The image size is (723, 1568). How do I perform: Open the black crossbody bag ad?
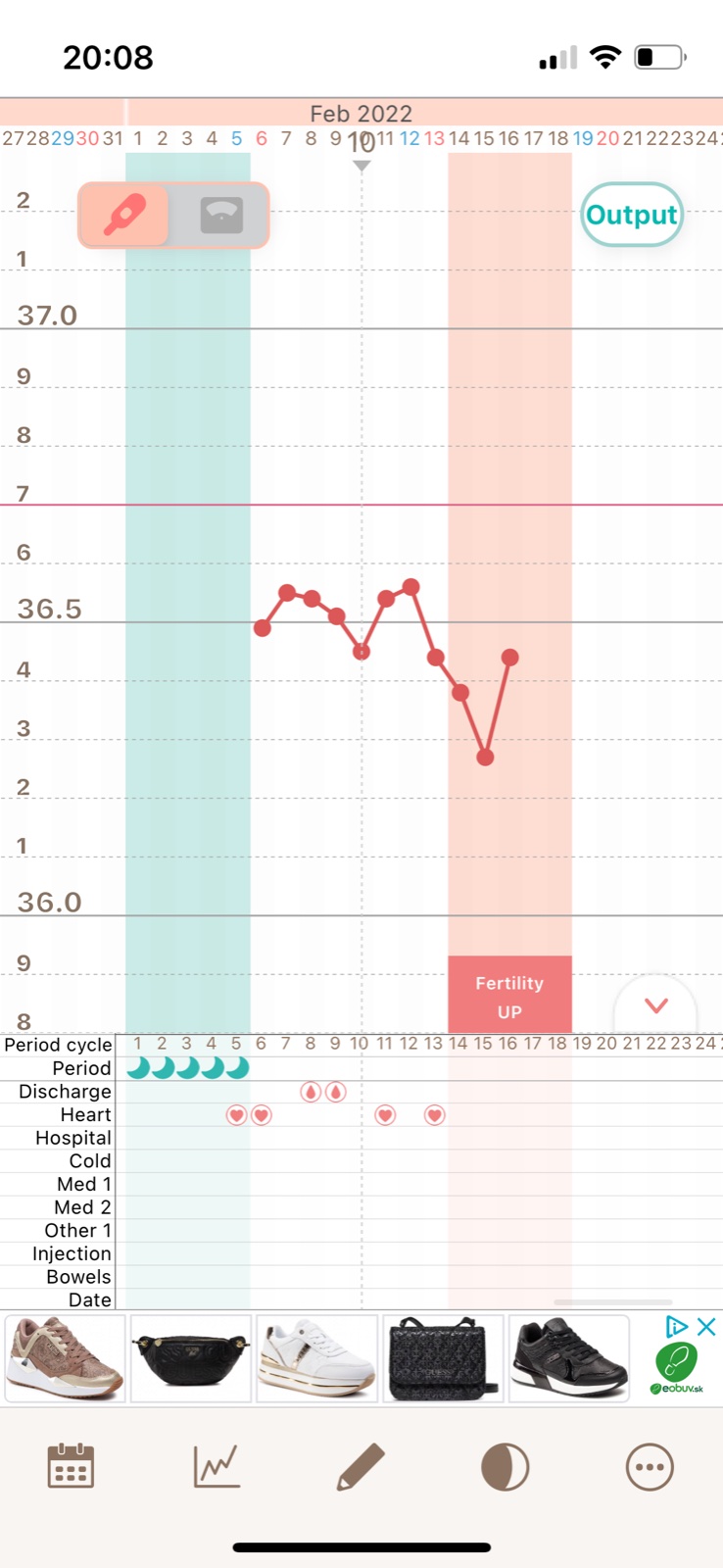pyautogui.click(x=443, y=1359)
